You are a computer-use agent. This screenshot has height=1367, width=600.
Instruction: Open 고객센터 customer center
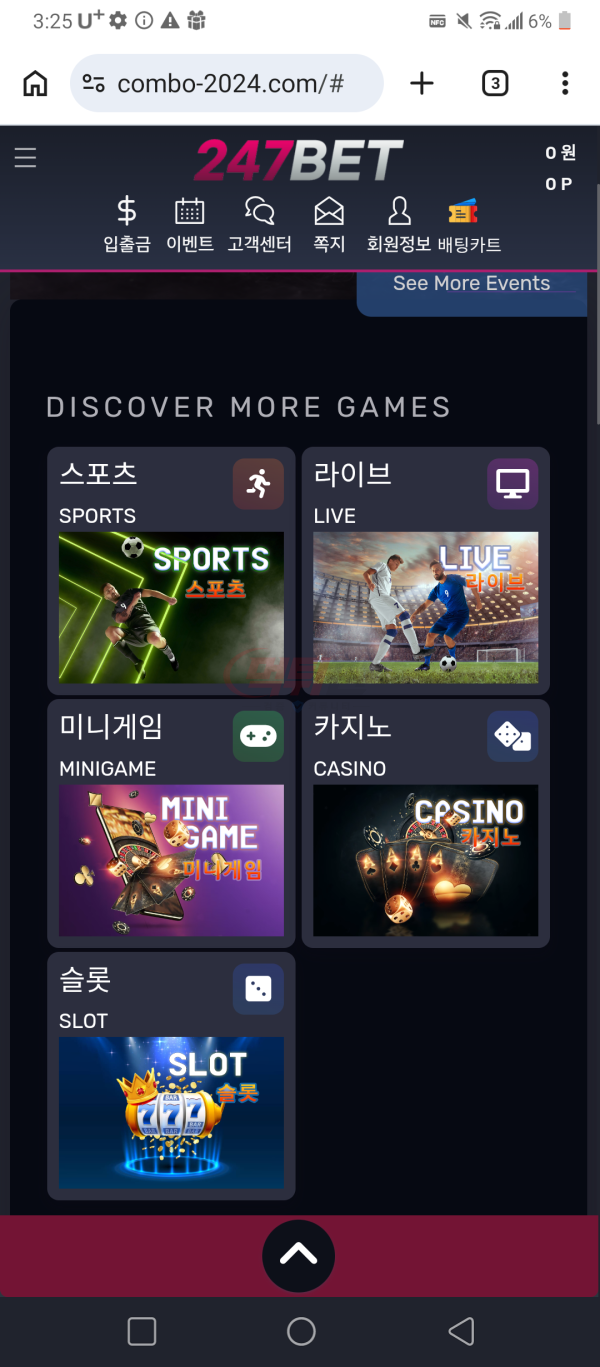click(x=259, y=225)
